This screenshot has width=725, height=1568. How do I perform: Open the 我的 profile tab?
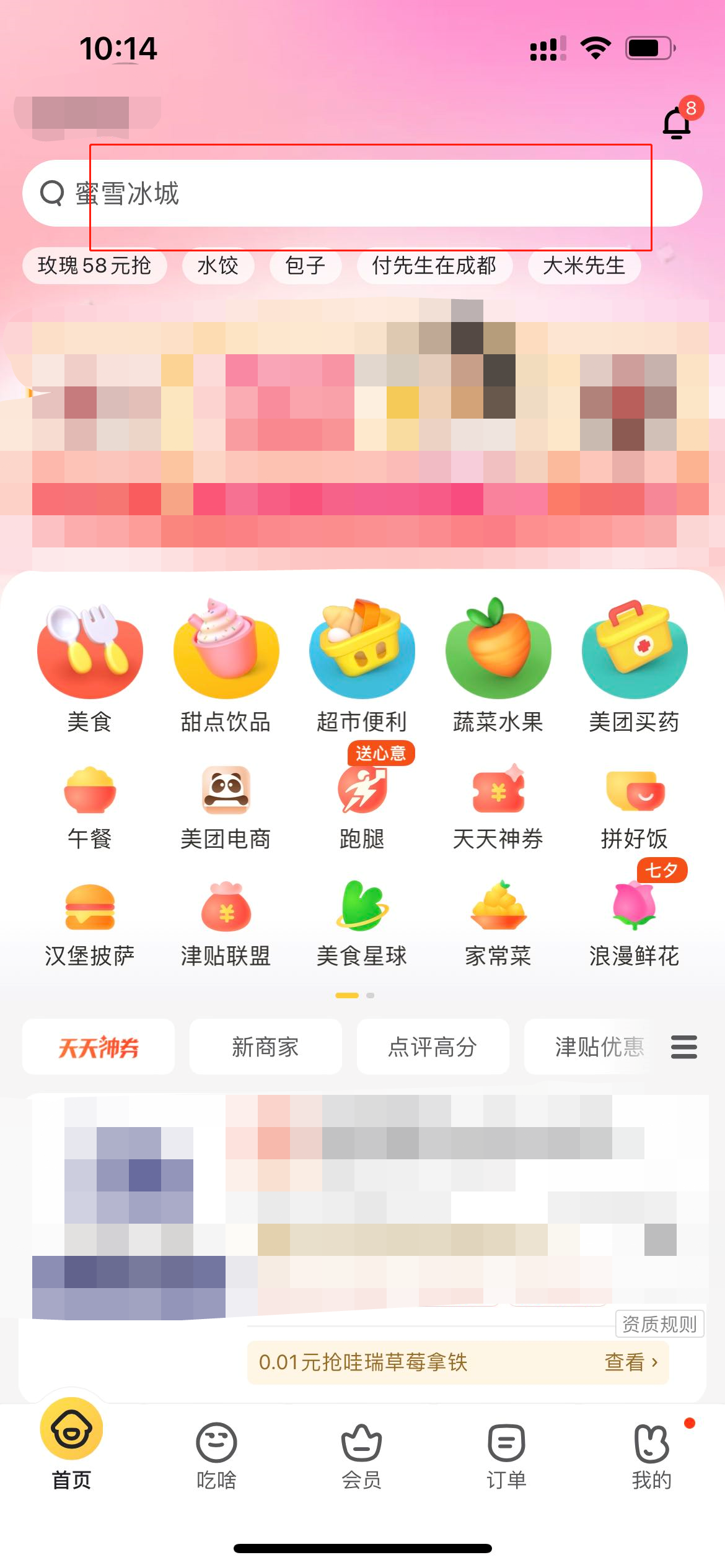pos(651,1455)
